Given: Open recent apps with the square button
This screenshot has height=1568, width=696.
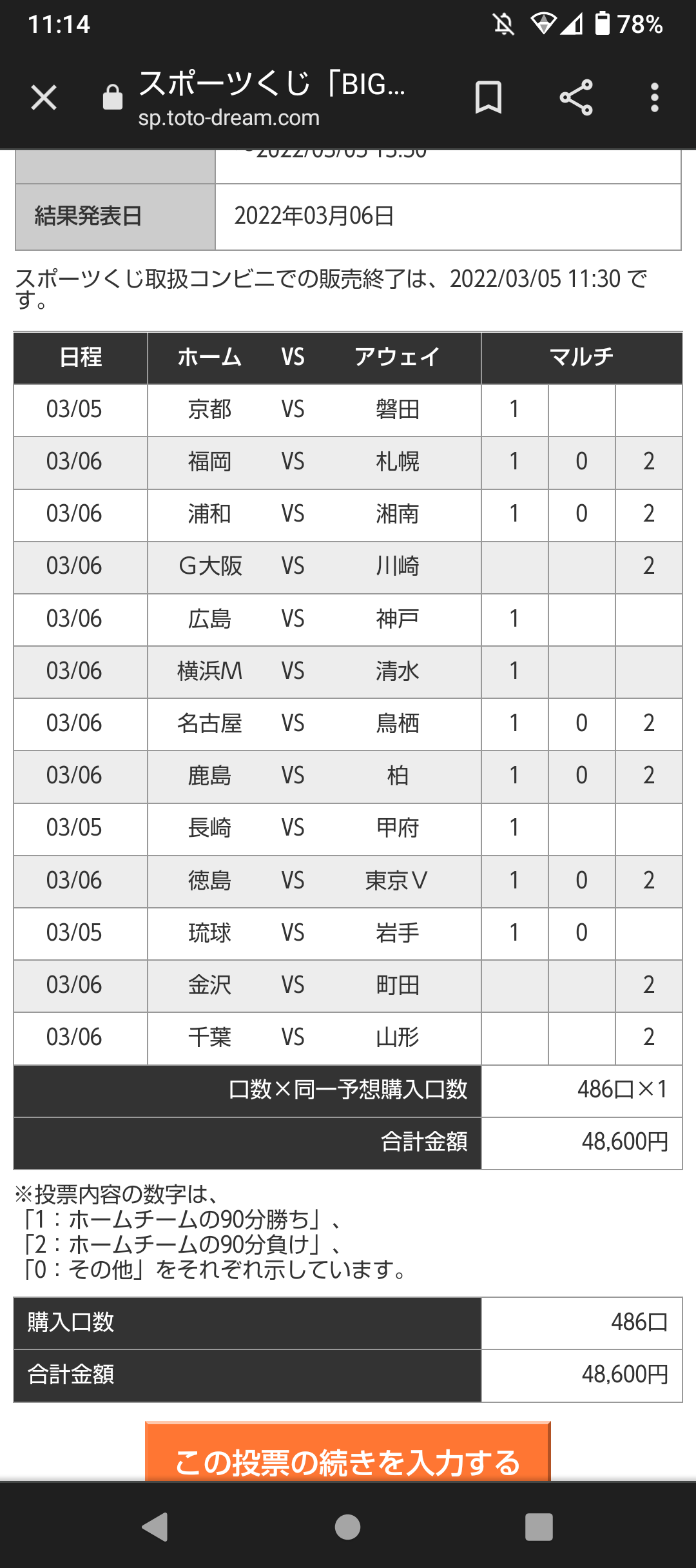Looking at the screenshot, I should (539, 1527).
